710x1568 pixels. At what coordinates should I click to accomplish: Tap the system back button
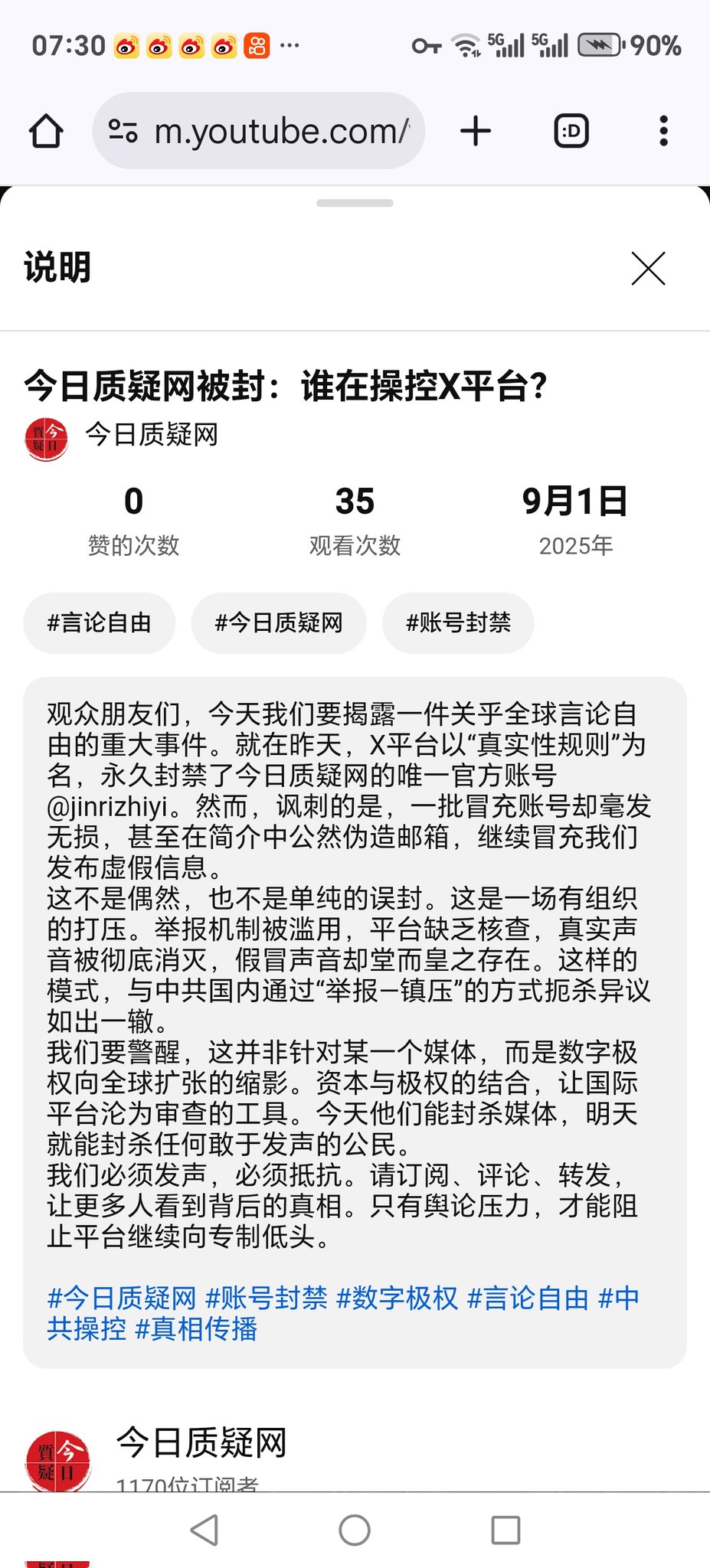(x=204, y=1530)
